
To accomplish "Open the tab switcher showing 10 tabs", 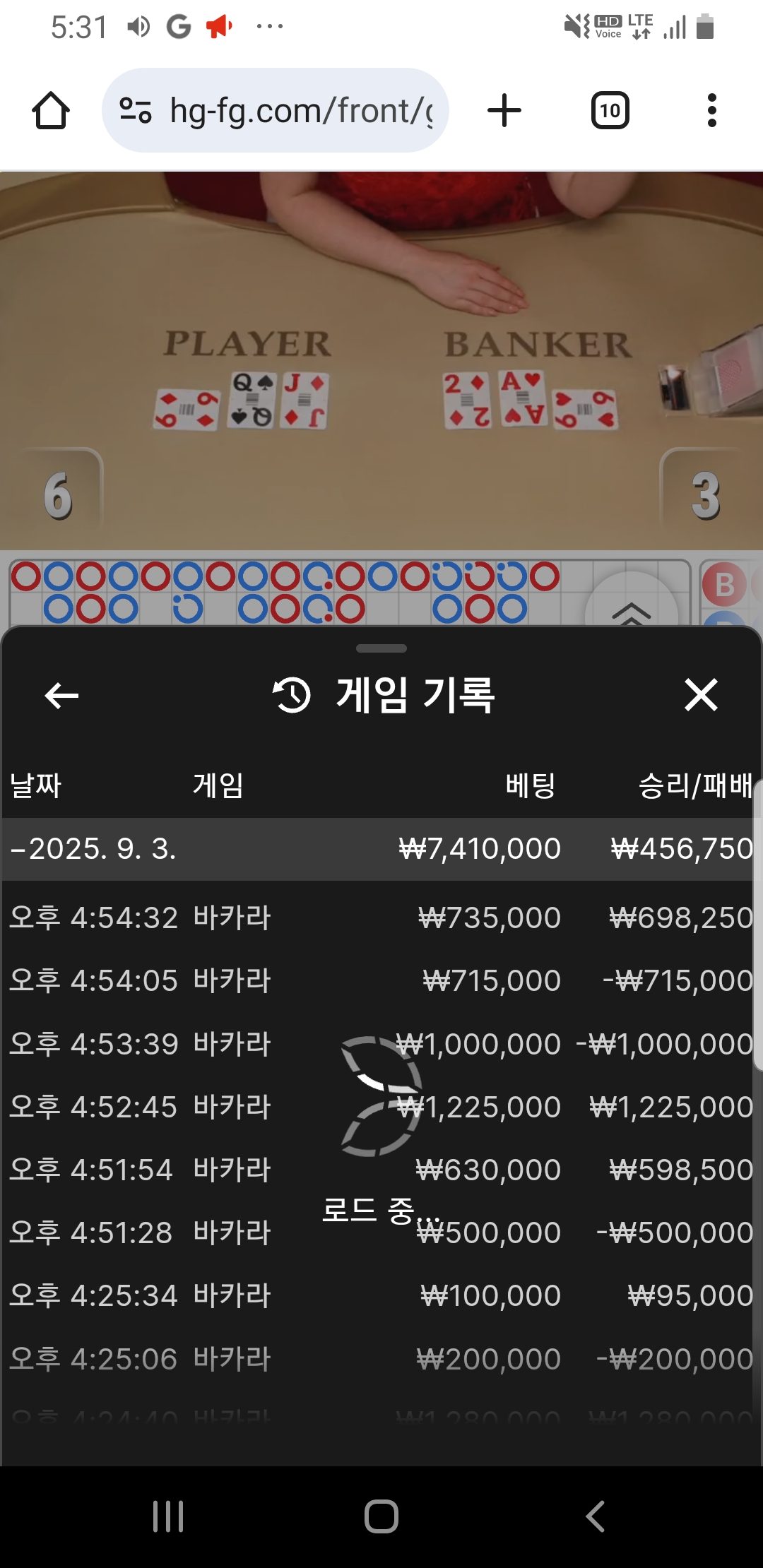I will 610,111.
